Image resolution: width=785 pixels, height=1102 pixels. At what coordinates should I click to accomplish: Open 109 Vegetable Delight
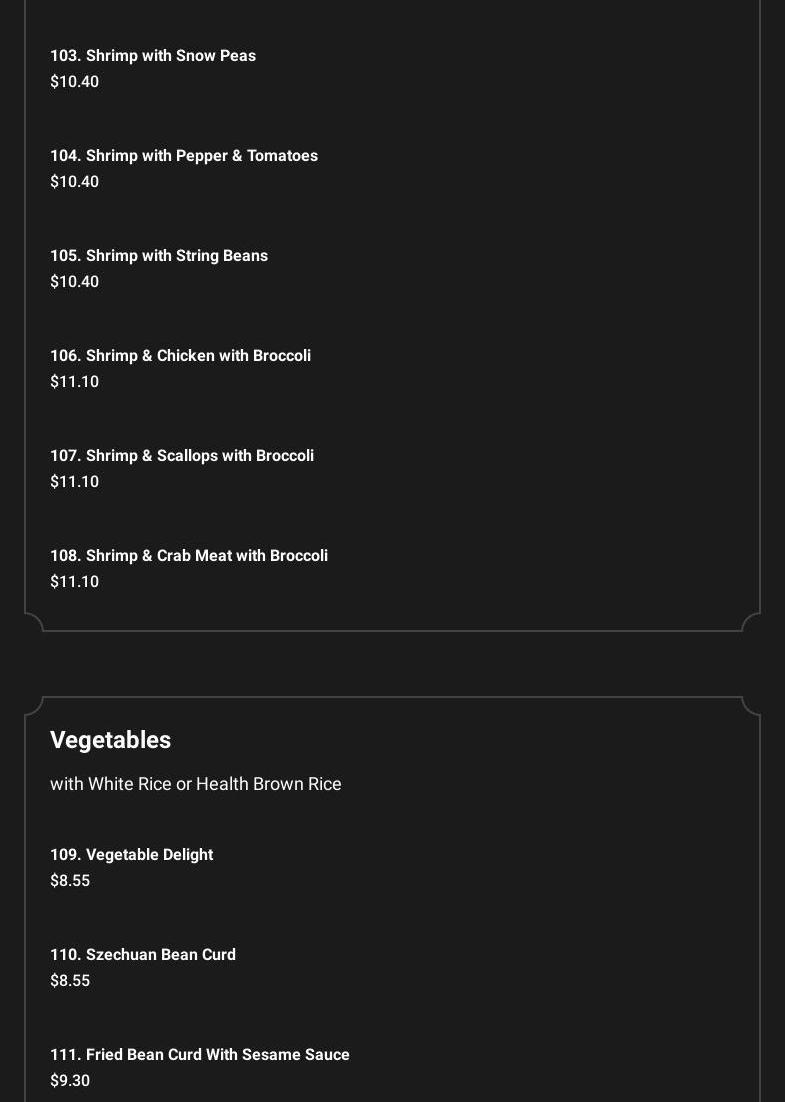tap(131, 855)
